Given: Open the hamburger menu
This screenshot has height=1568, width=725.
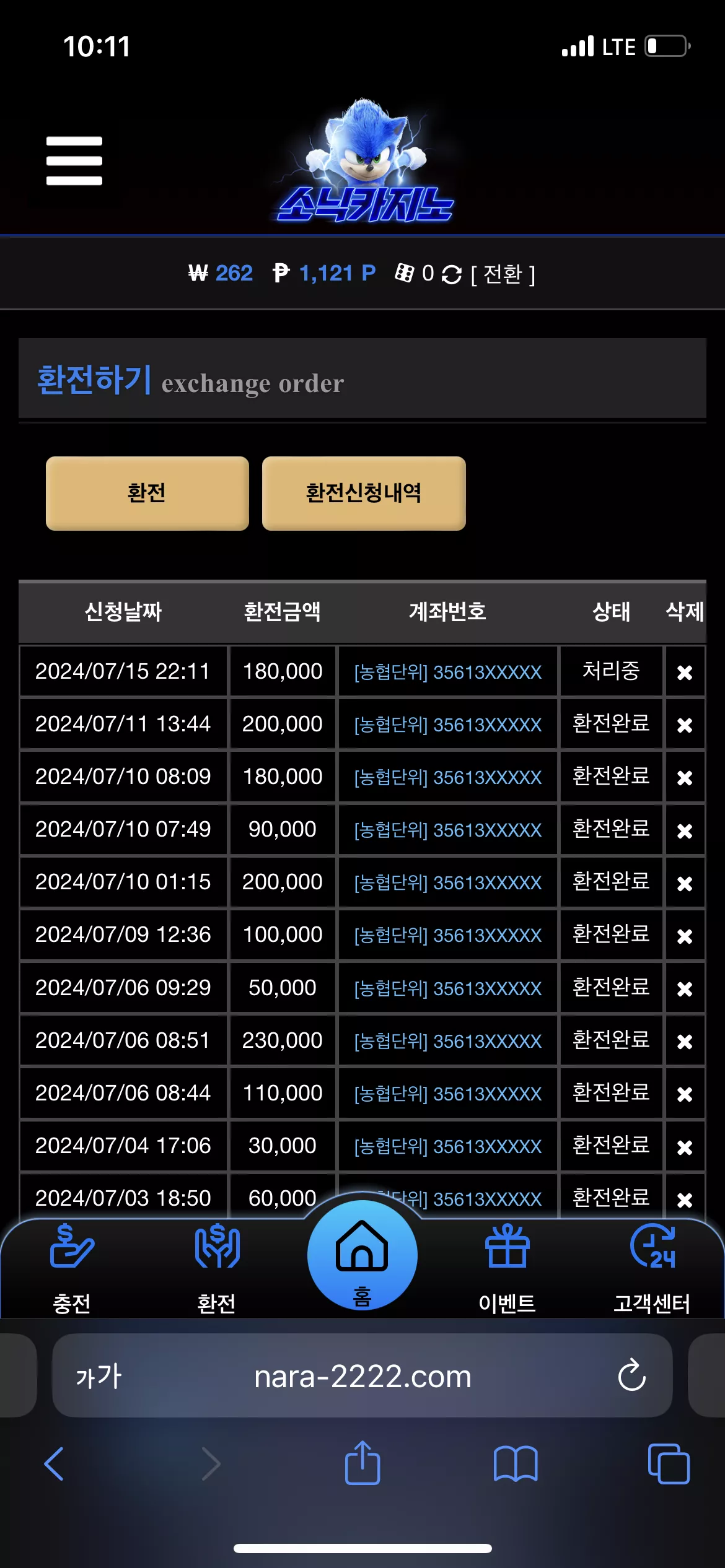Looking at the screenshot, I should (x=74, y=161).
